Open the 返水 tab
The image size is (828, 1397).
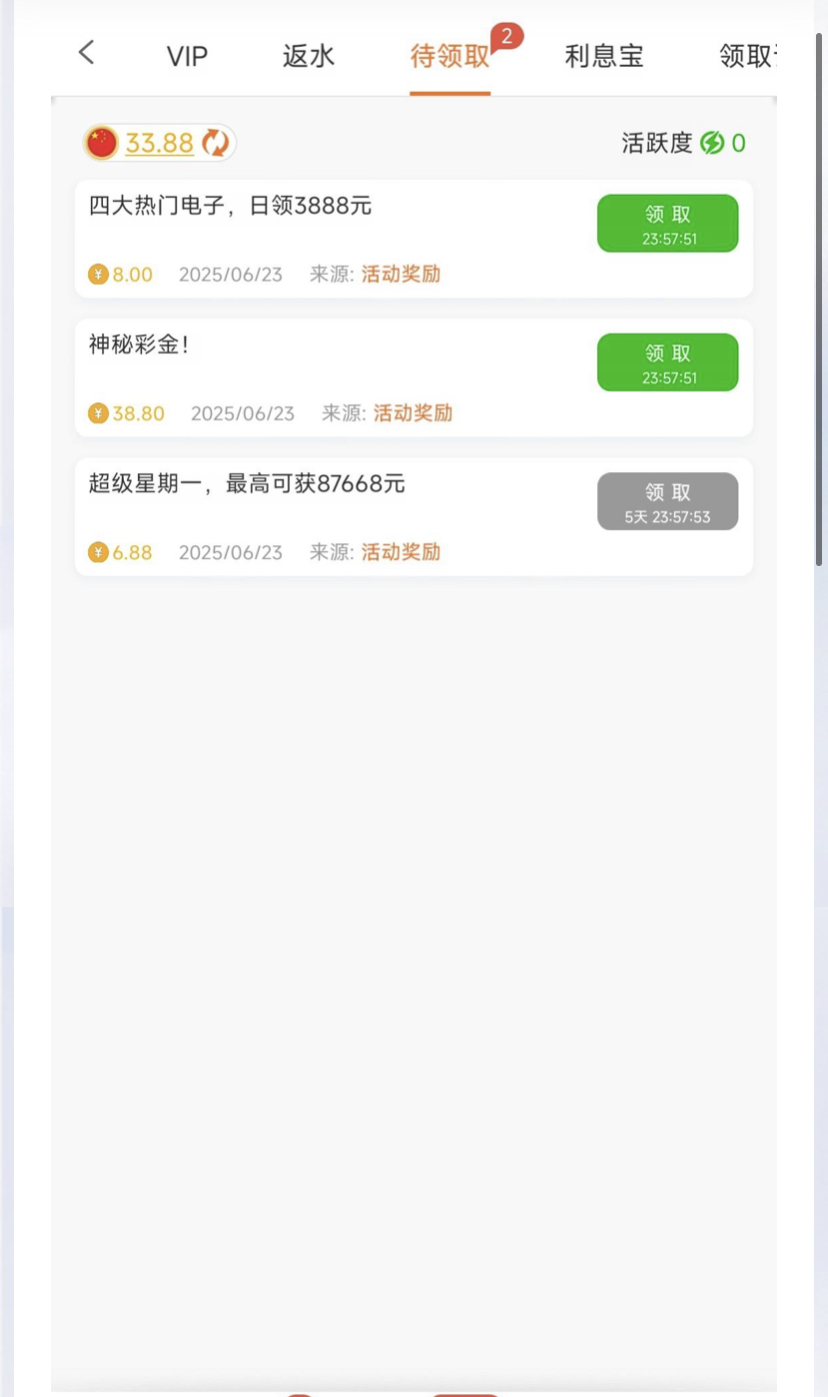click(x=308, y=57)
